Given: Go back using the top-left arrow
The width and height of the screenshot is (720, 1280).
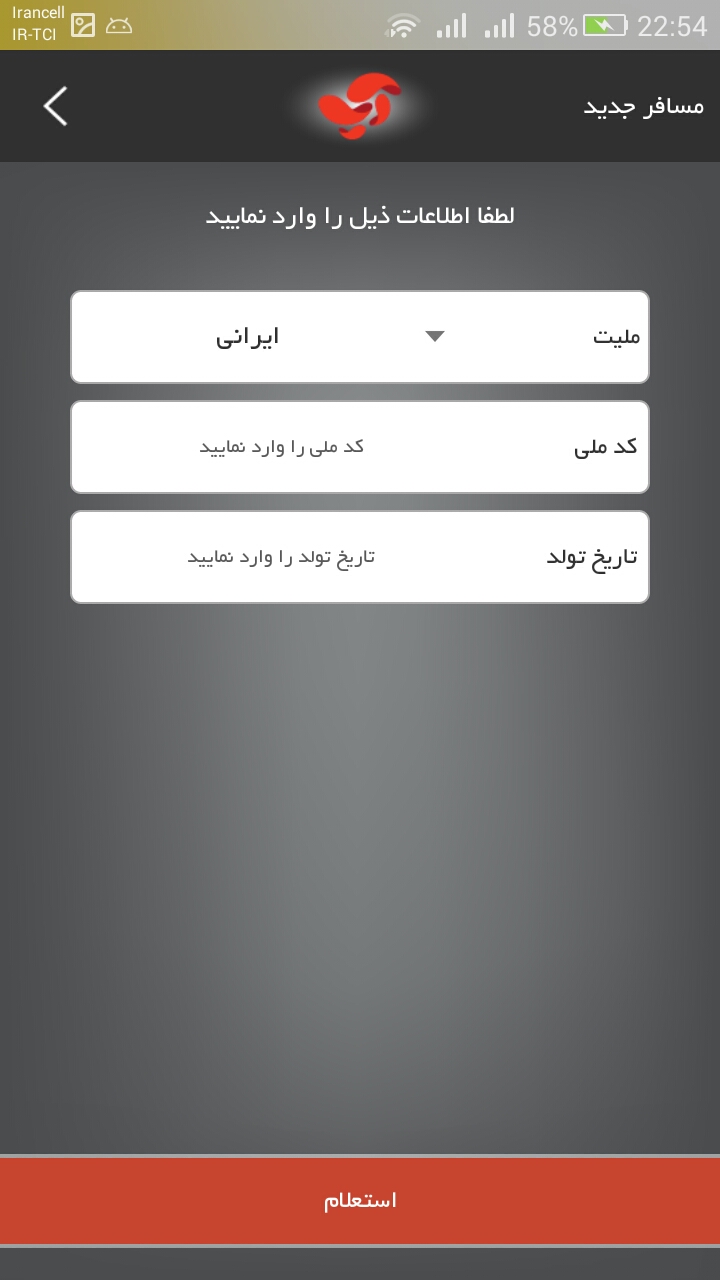Looking at the screenshot, I should pyautogui.click(x=55, y=106).
